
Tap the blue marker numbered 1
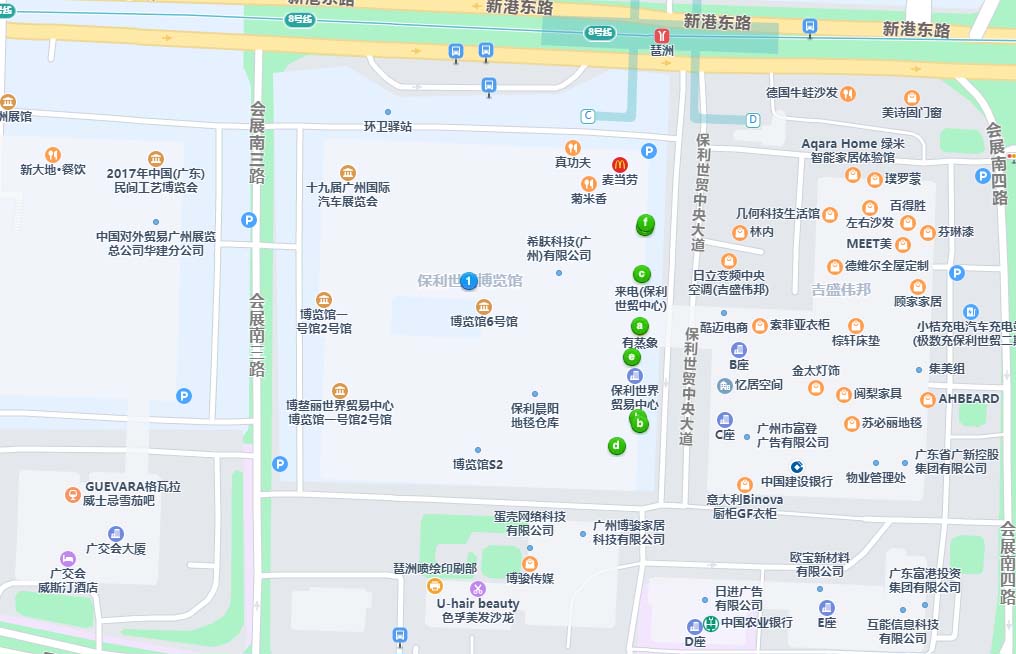[x=467, y=281]
